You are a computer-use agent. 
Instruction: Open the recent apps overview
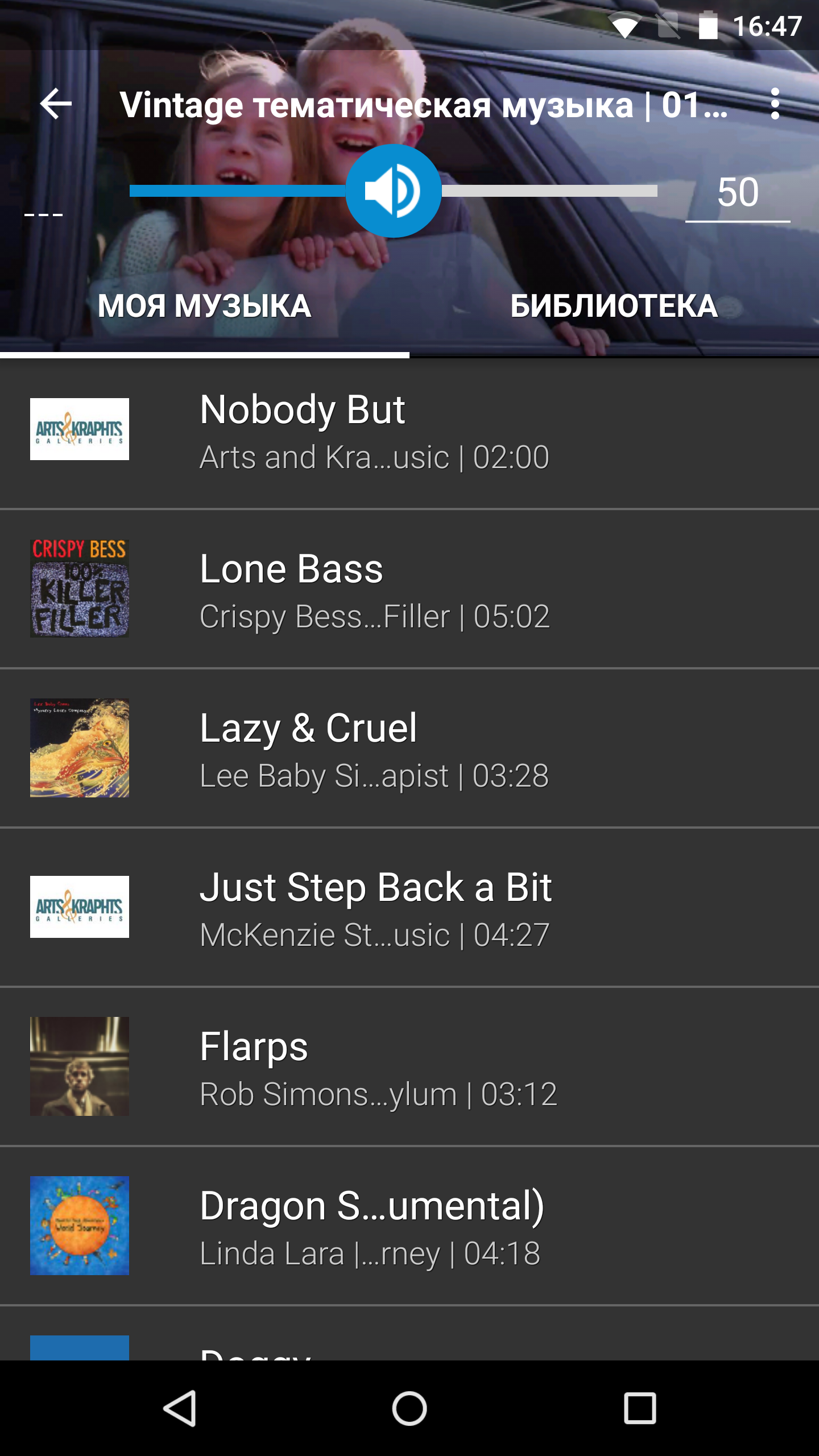[640, 1409]
